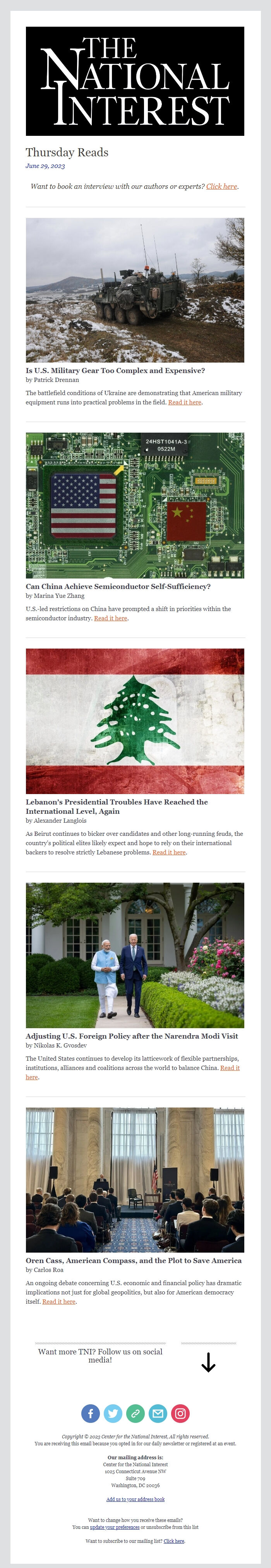Open The National Interest Instagram page
Viewport: 271px width, 1568px height.
click(x=180, y=1413)
